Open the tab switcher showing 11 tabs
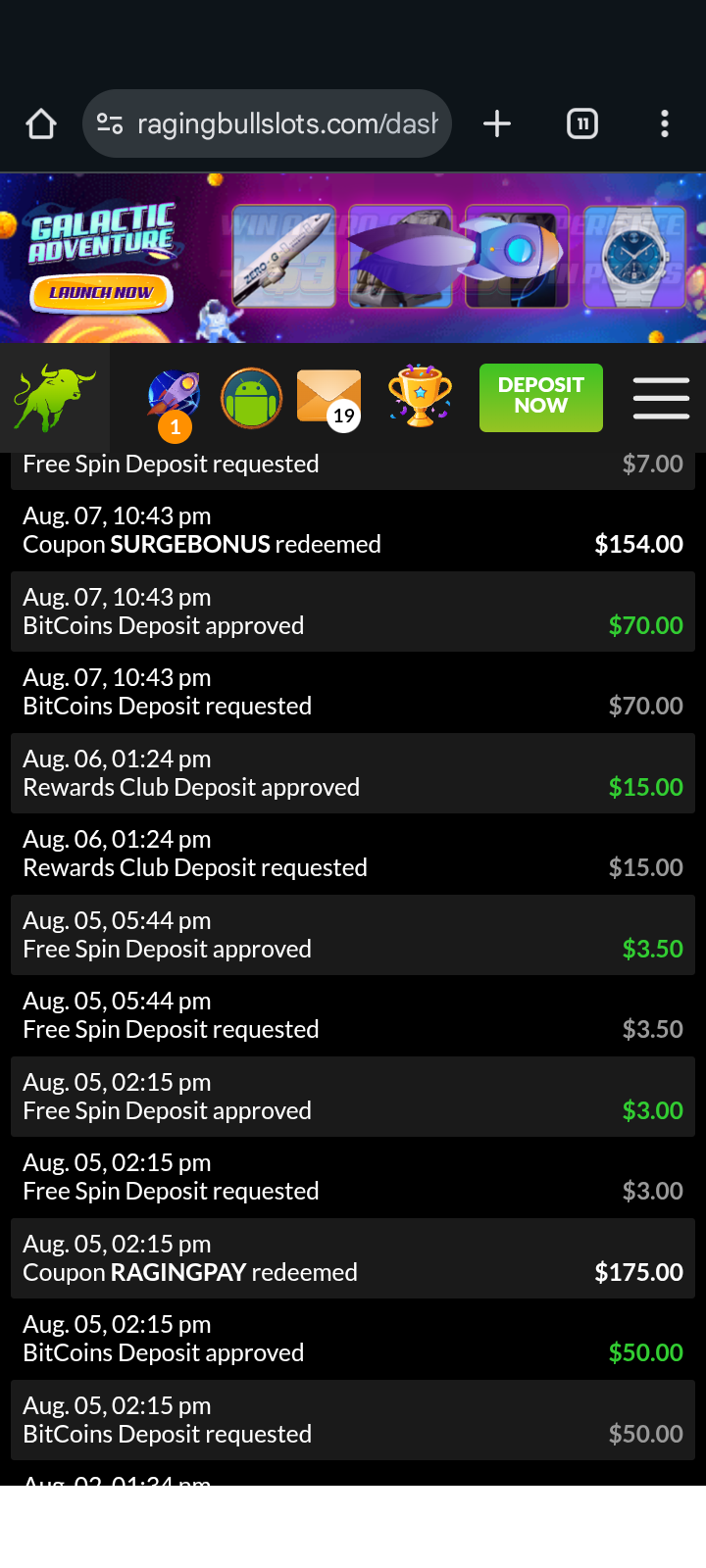 (582, 124)
